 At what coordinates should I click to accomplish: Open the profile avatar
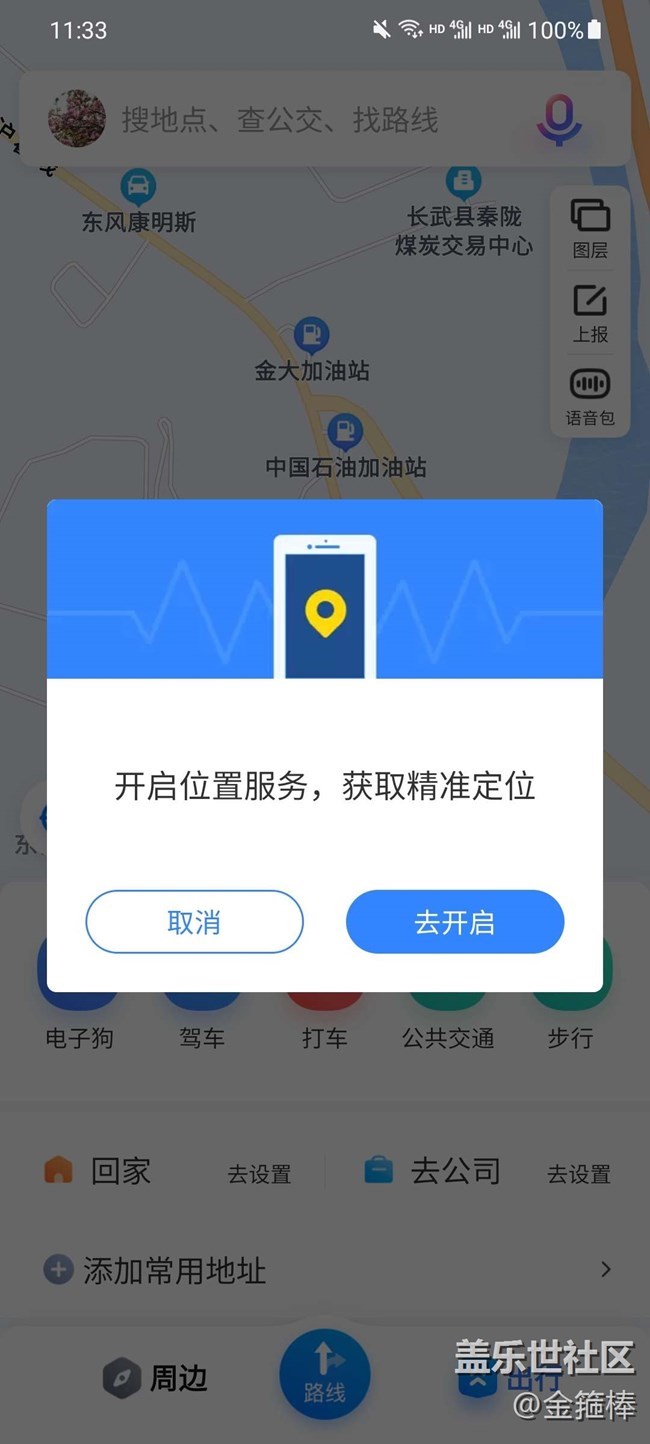coord(77,119)
